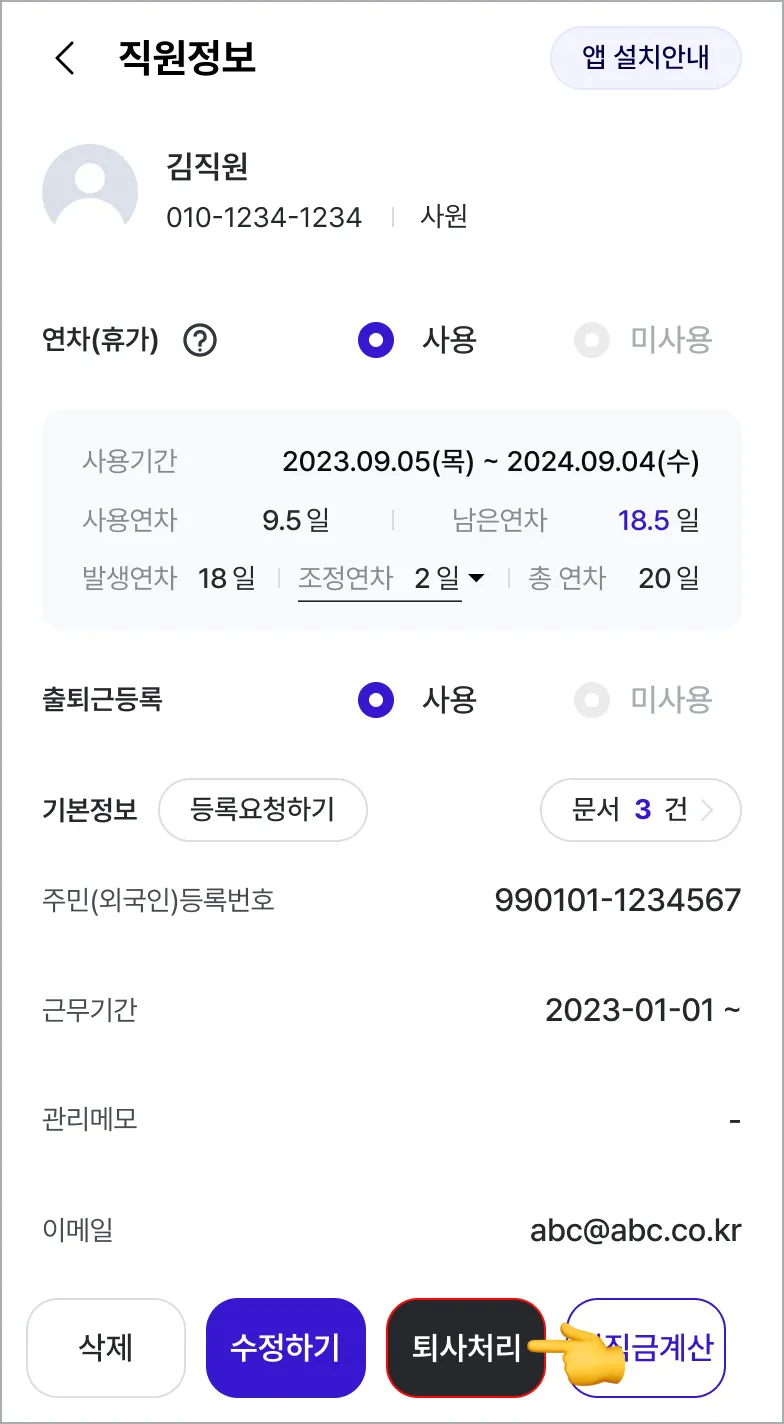Tap the 등록요청하기 button

[263, 809]
